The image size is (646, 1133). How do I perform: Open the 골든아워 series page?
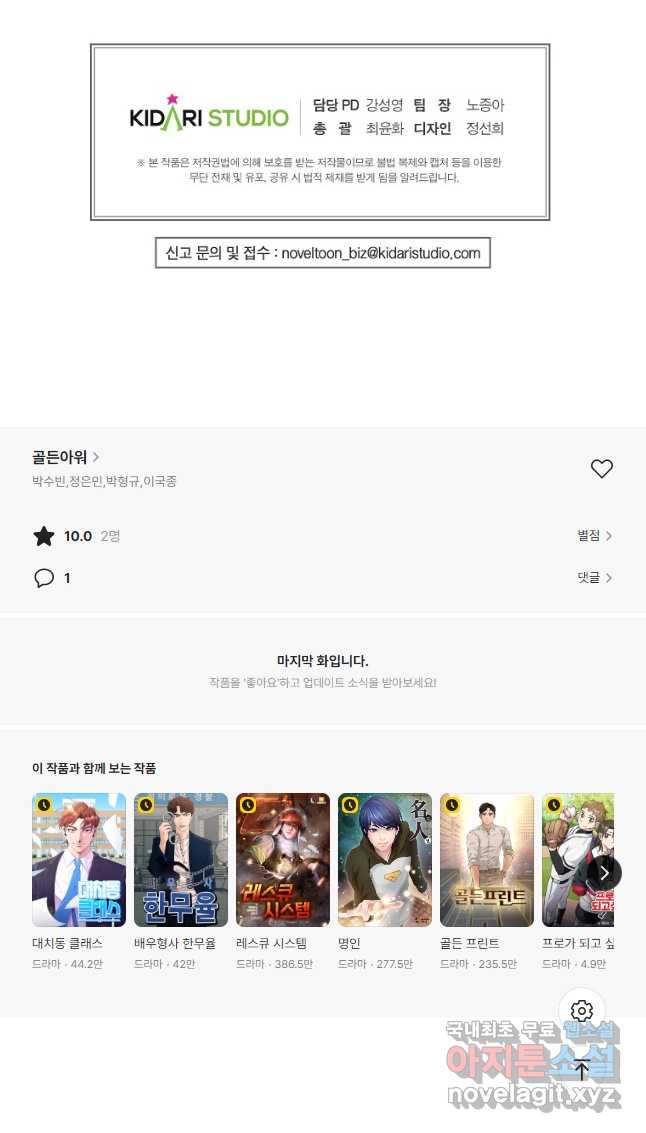[x=66, y=457]
